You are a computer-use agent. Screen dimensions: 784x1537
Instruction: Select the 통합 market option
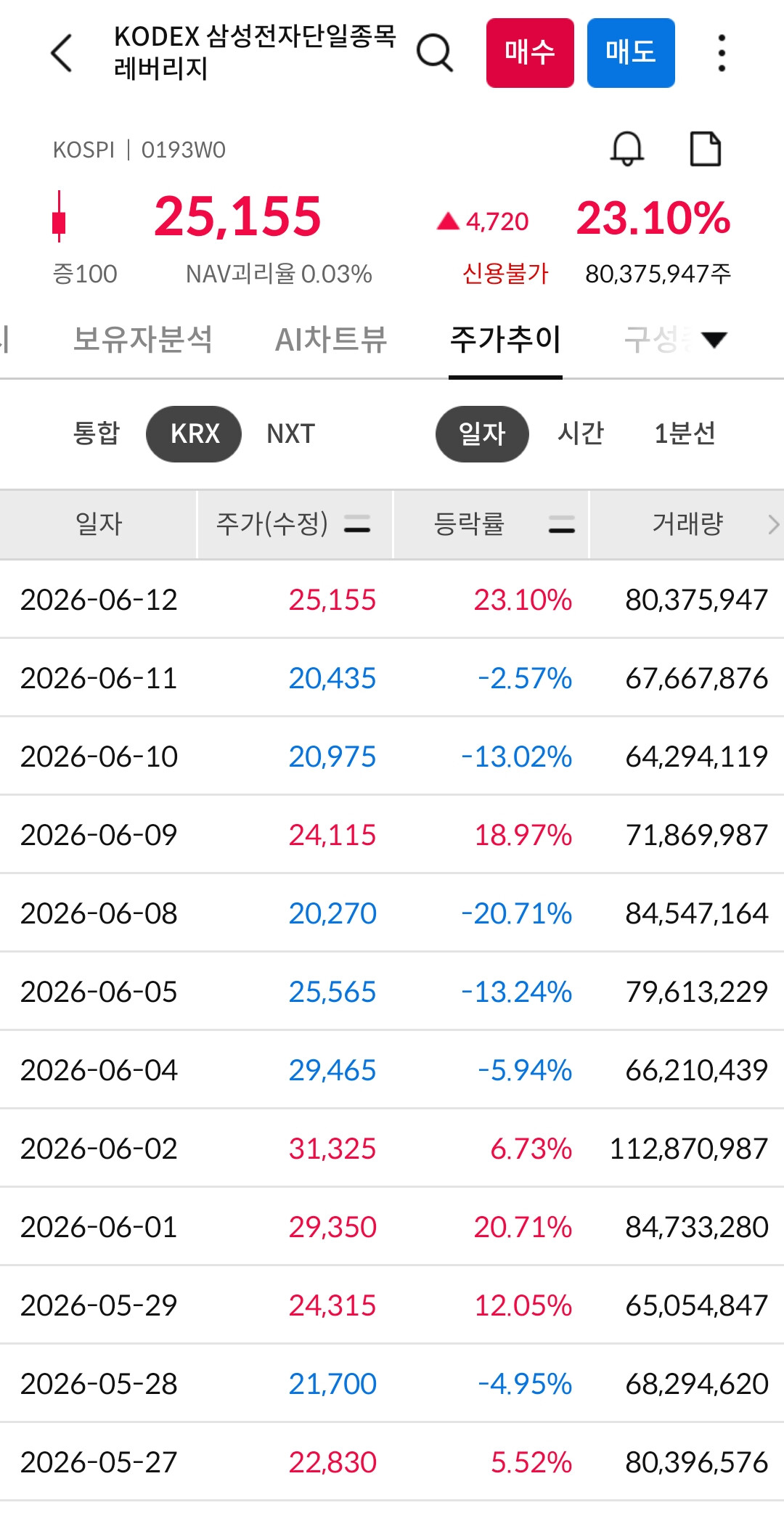pyautogui.click(x=97, y=433)
